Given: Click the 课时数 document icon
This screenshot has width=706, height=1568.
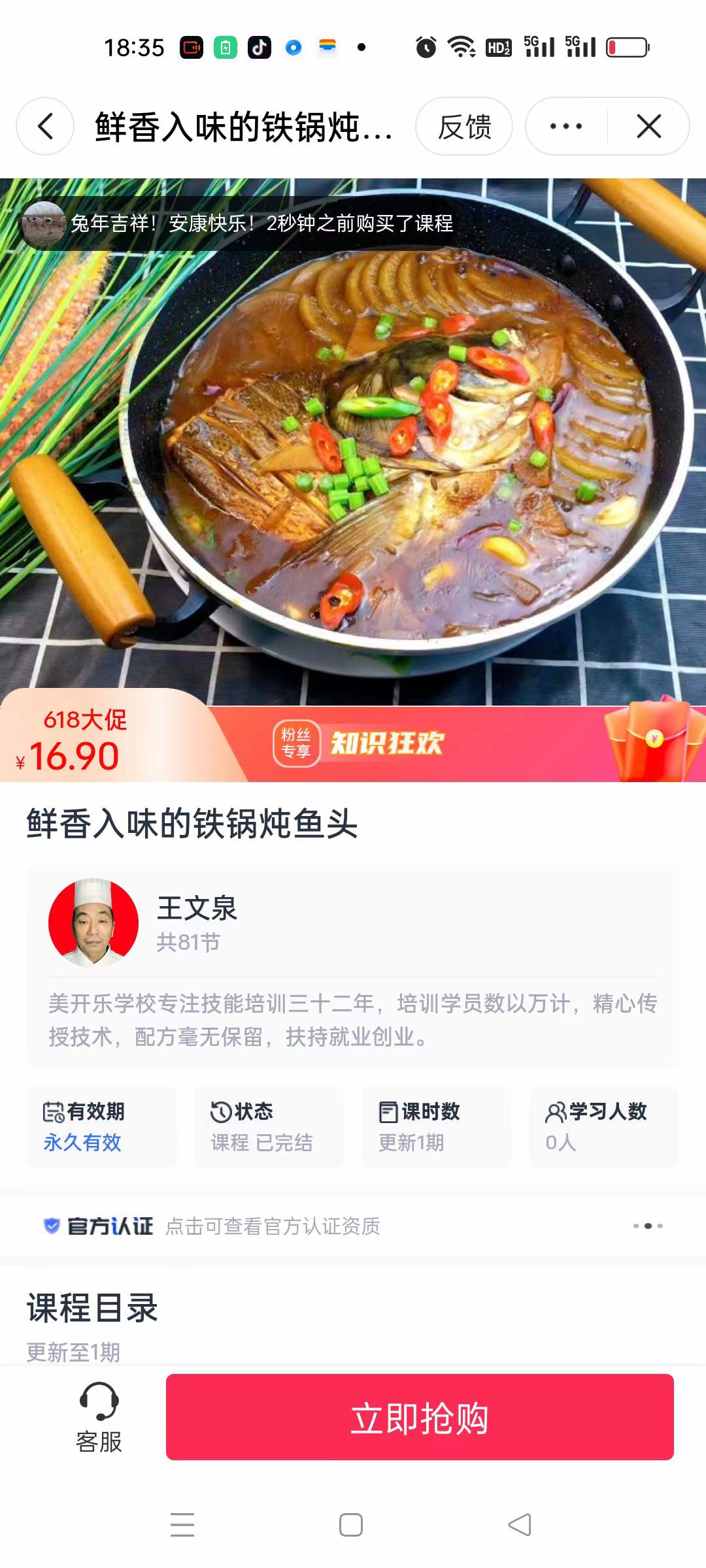Looking at the screenshot, I should (x=388, y=1111).
